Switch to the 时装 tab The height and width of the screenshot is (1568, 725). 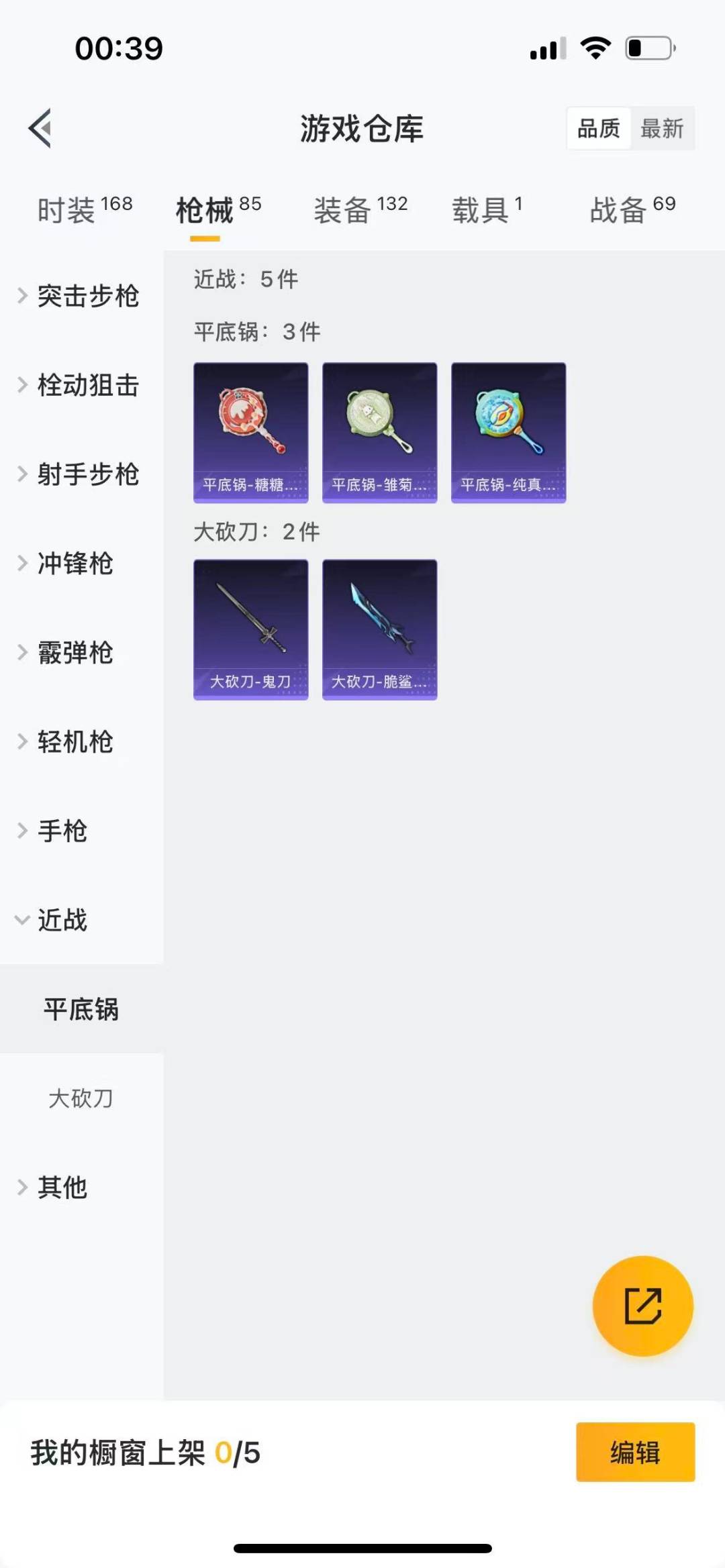[85, 211]
